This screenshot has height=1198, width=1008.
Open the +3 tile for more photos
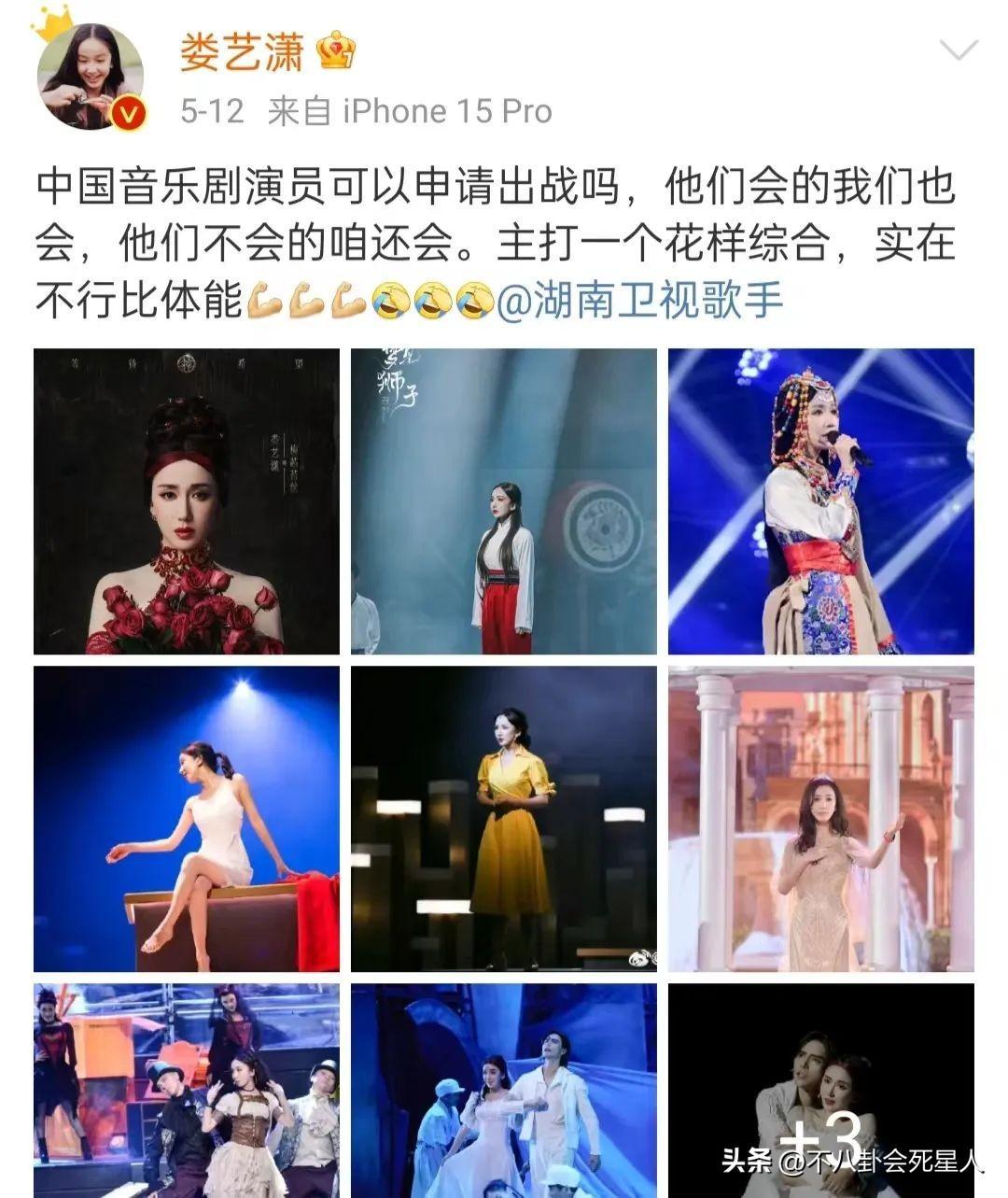point(821,1090)
